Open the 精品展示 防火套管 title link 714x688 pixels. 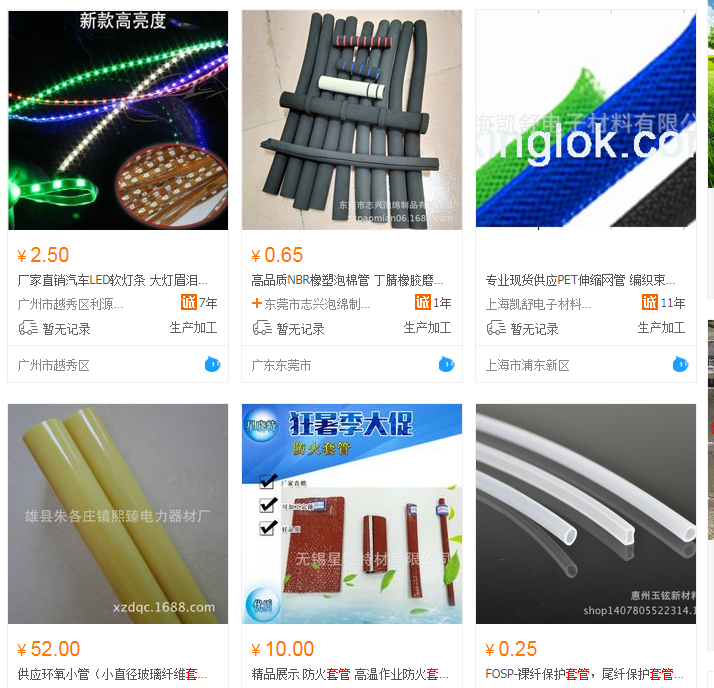point(347,675)
